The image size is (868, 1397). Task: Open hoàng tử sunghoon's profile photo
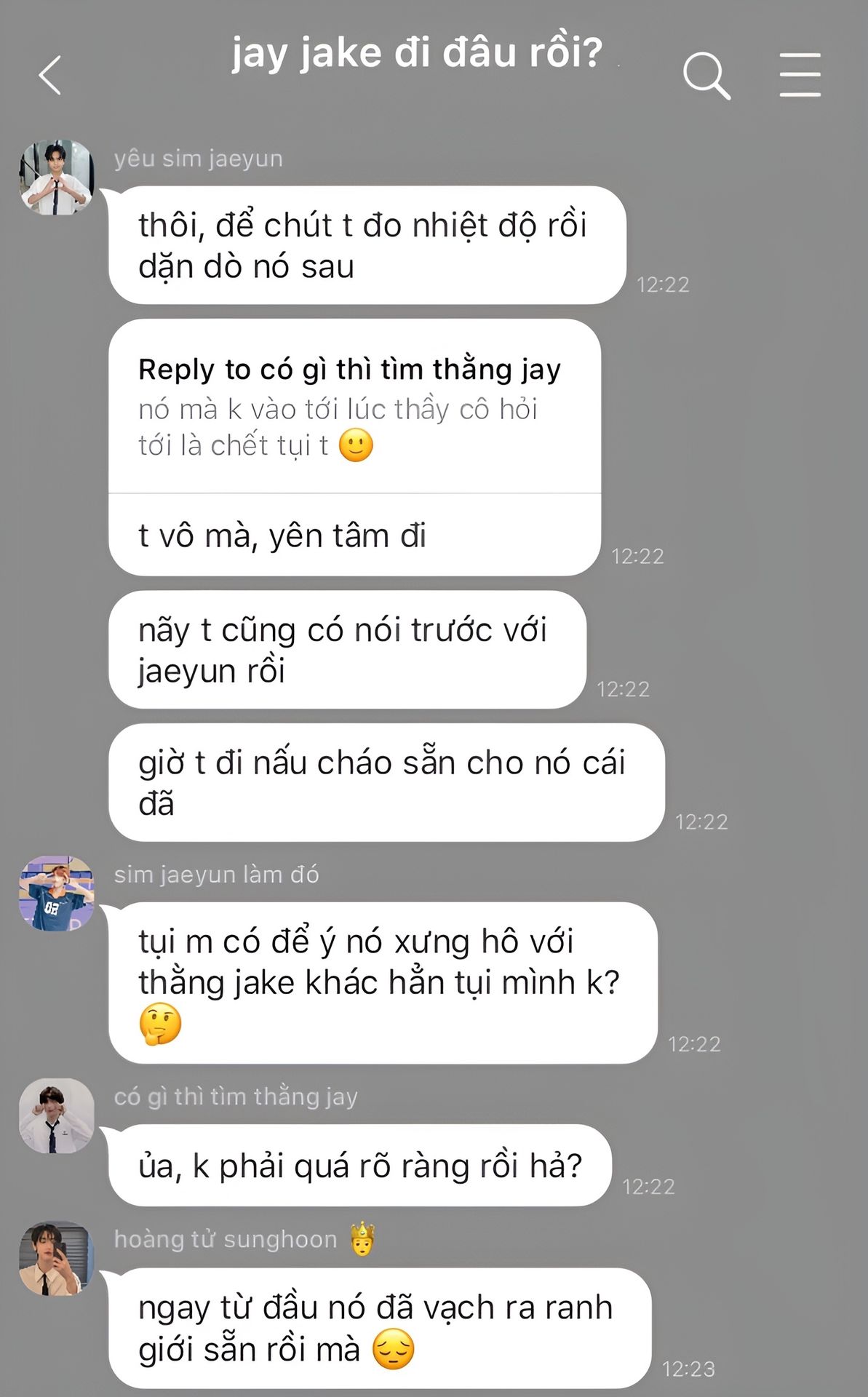point(56,1259)
